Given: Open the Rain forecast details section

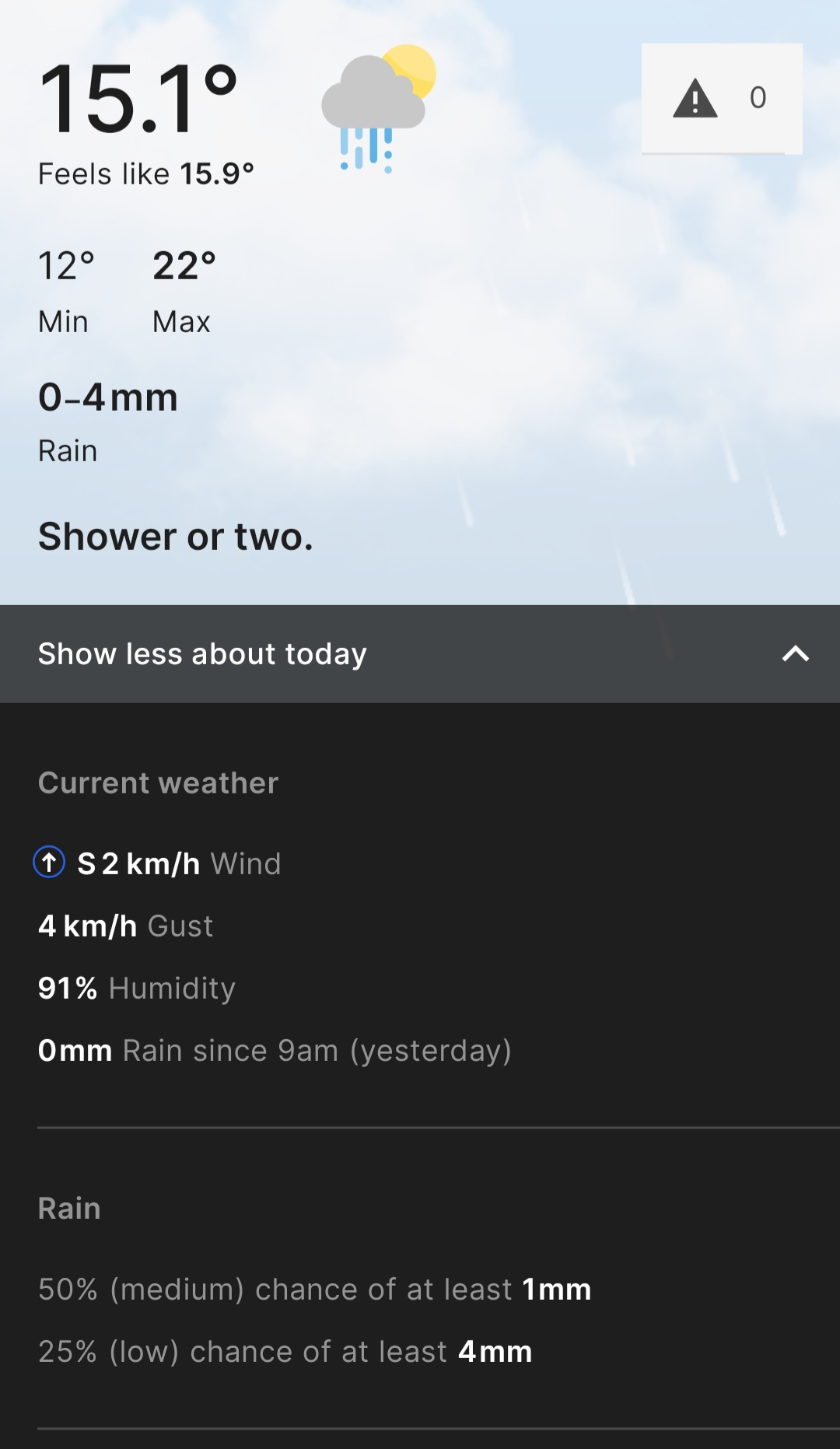Looking at the screenshot, I should coord(68,1208).
